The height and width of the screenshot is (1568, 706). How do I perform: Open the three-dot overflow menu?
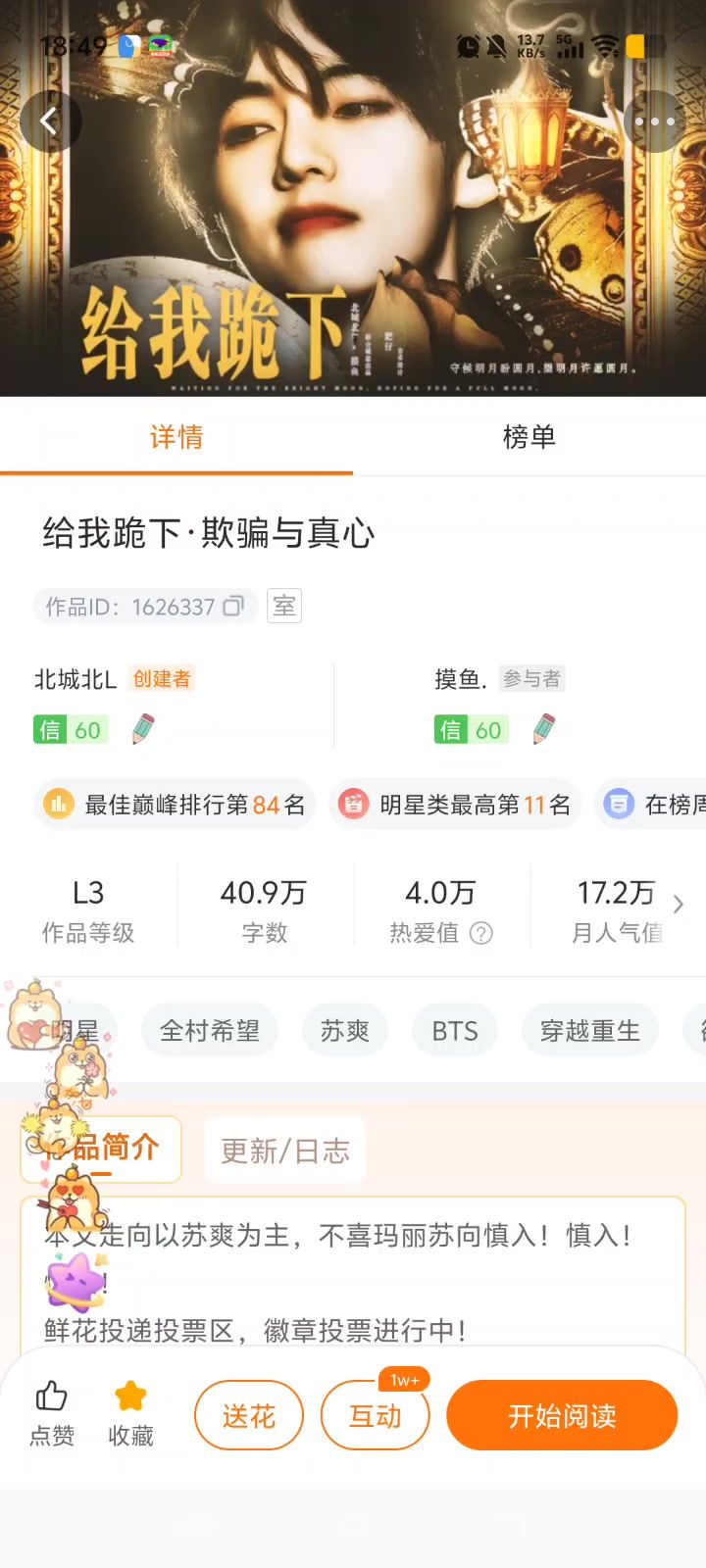point(654,122)
